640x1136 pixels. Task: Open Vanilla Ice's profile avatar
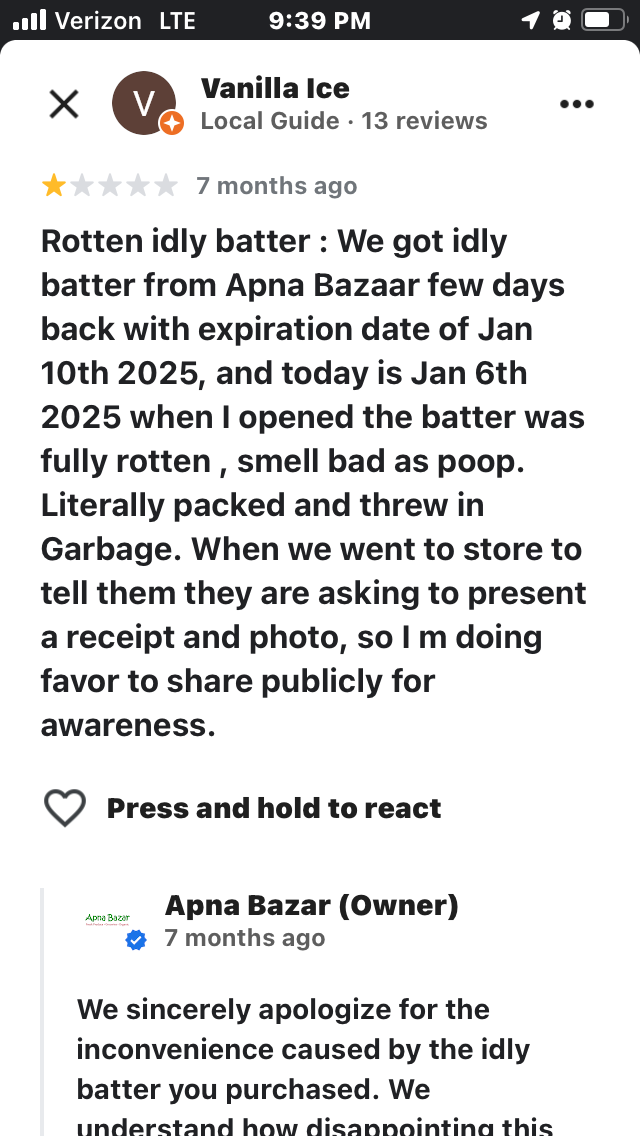pos(144,103)
